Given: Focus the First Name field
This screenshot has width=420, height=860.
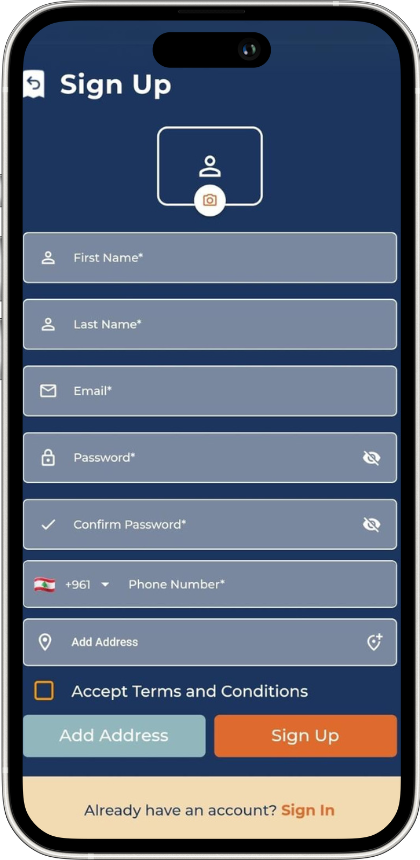Looking at the screenshot, I should coord(210,258).
